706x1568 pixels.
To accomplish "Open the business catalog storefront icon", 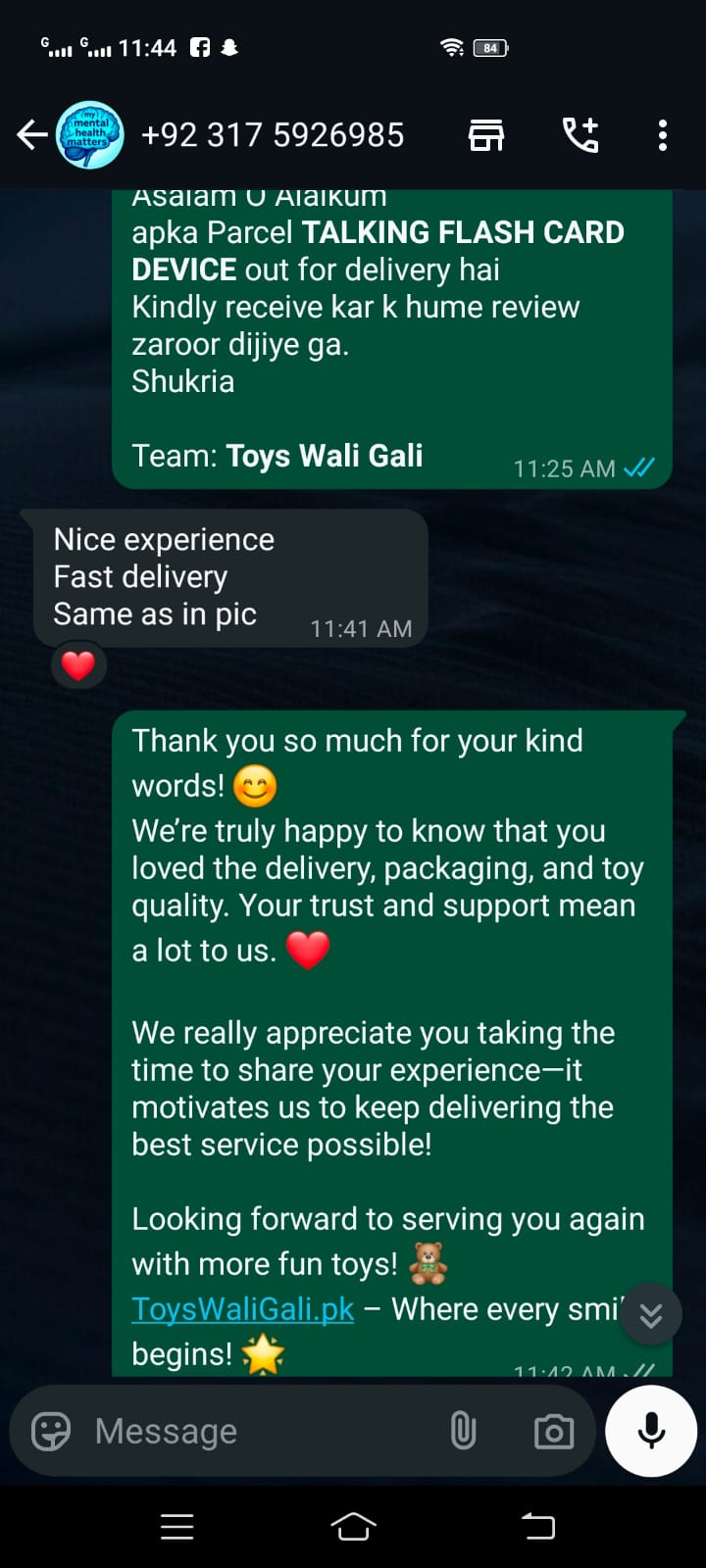I will [x=486, y=135].
